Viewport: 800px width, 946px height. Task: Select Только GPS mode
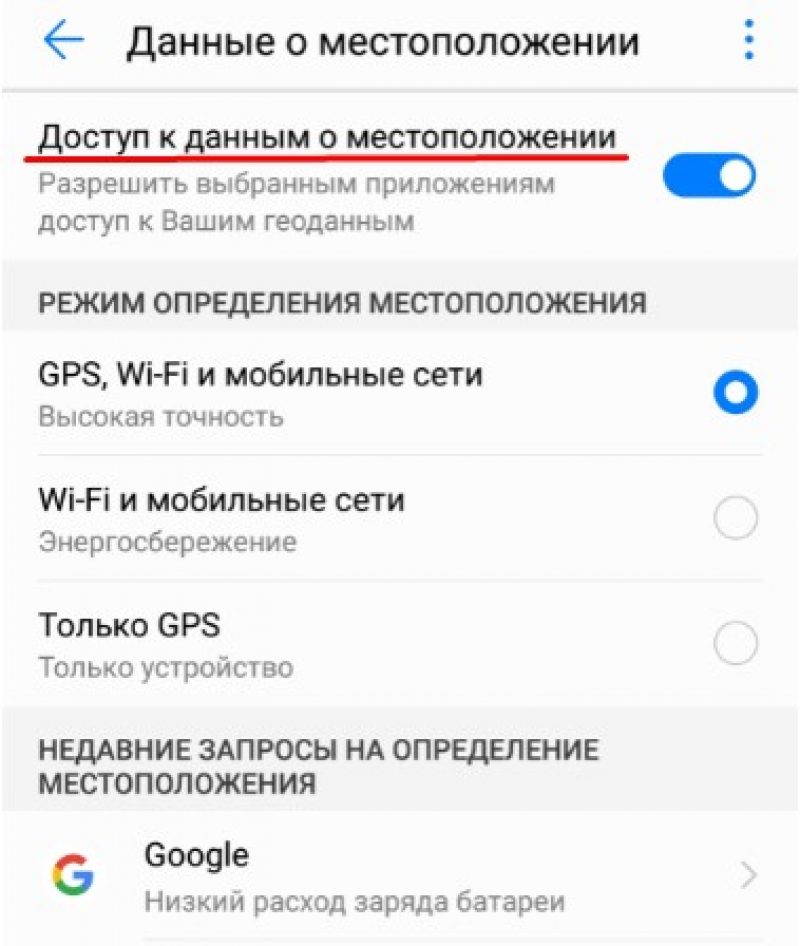tap(735, 642)
